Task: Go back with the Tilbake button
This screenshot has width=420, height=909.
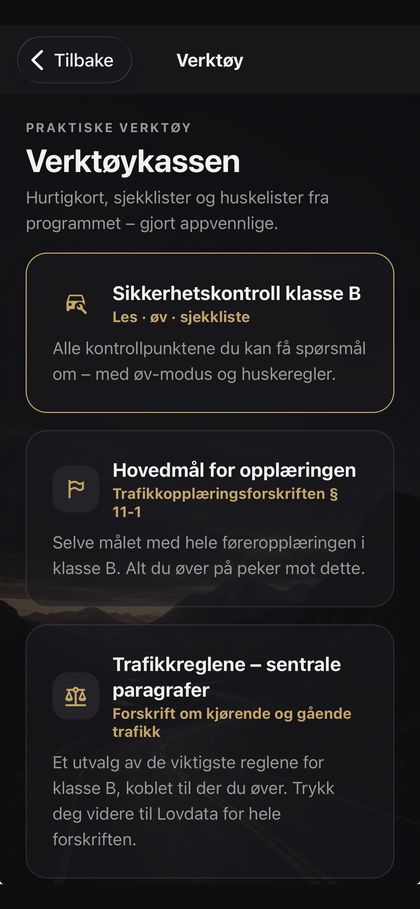Action: tap(74, 60)
